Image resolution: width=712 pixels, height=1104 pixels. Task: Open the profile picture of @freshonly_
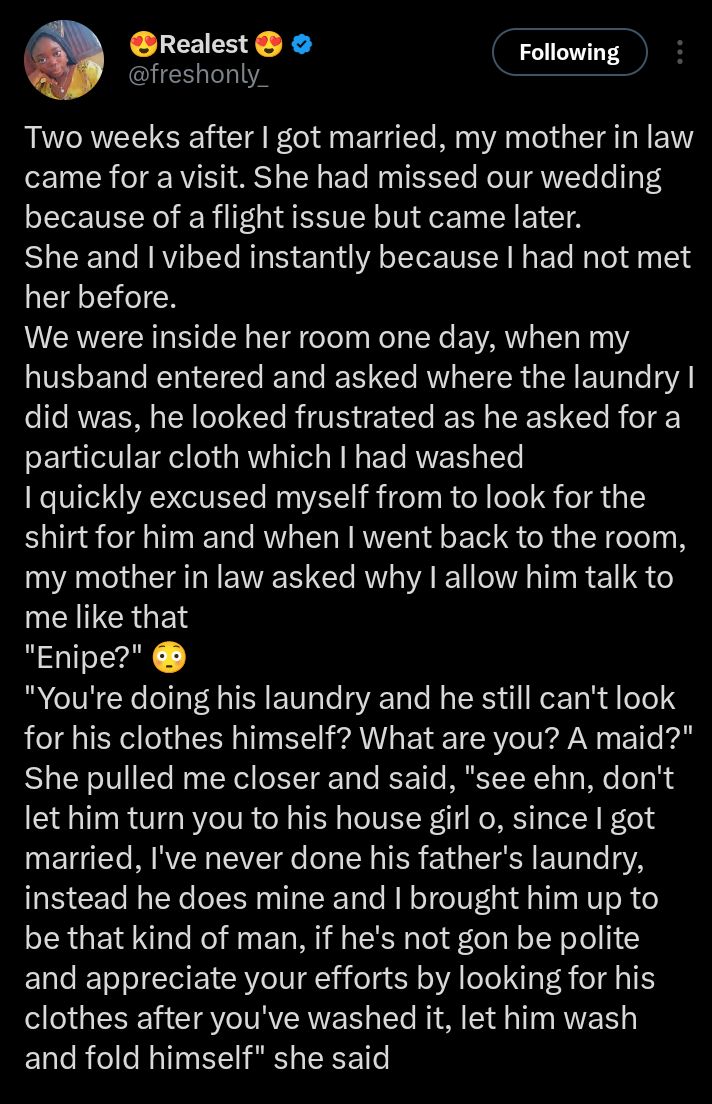[x=64, y=60]
